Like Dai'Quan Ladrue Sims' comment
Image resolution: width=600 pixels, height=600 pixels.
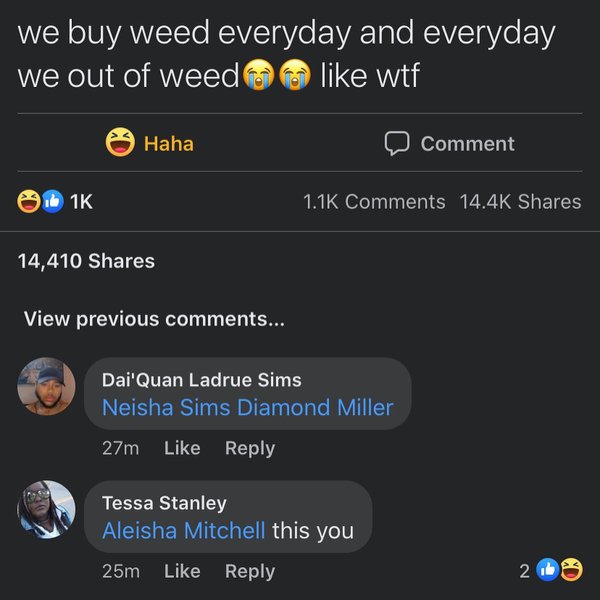181,448
